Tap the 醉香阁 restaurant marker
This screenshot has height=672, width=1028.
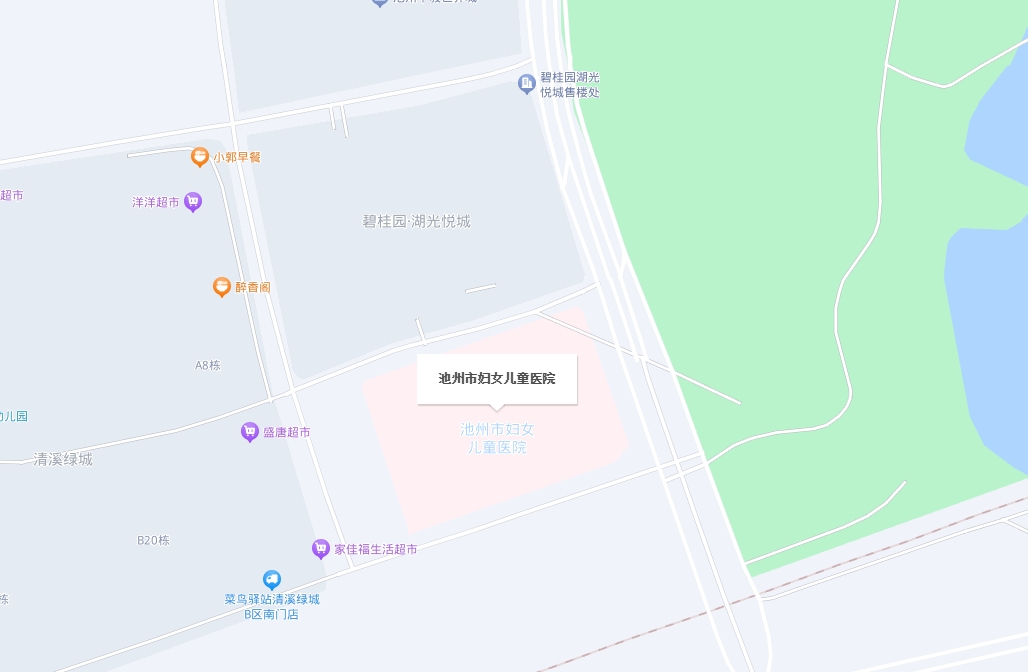coord(222,287)
